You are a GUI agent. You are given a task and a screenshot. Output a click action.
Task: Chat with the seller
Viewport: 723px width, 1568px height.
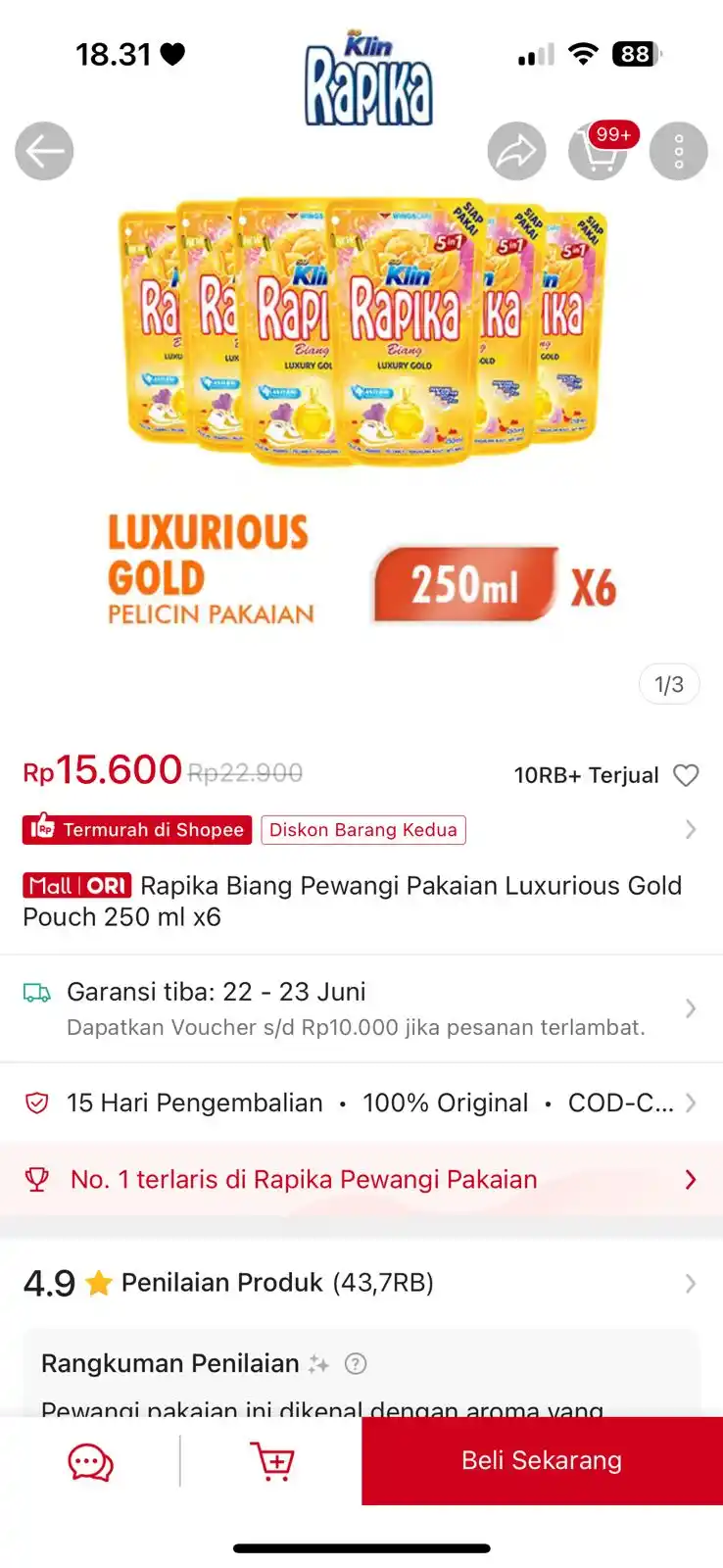pyautogui.click(x=90, y=1461)
